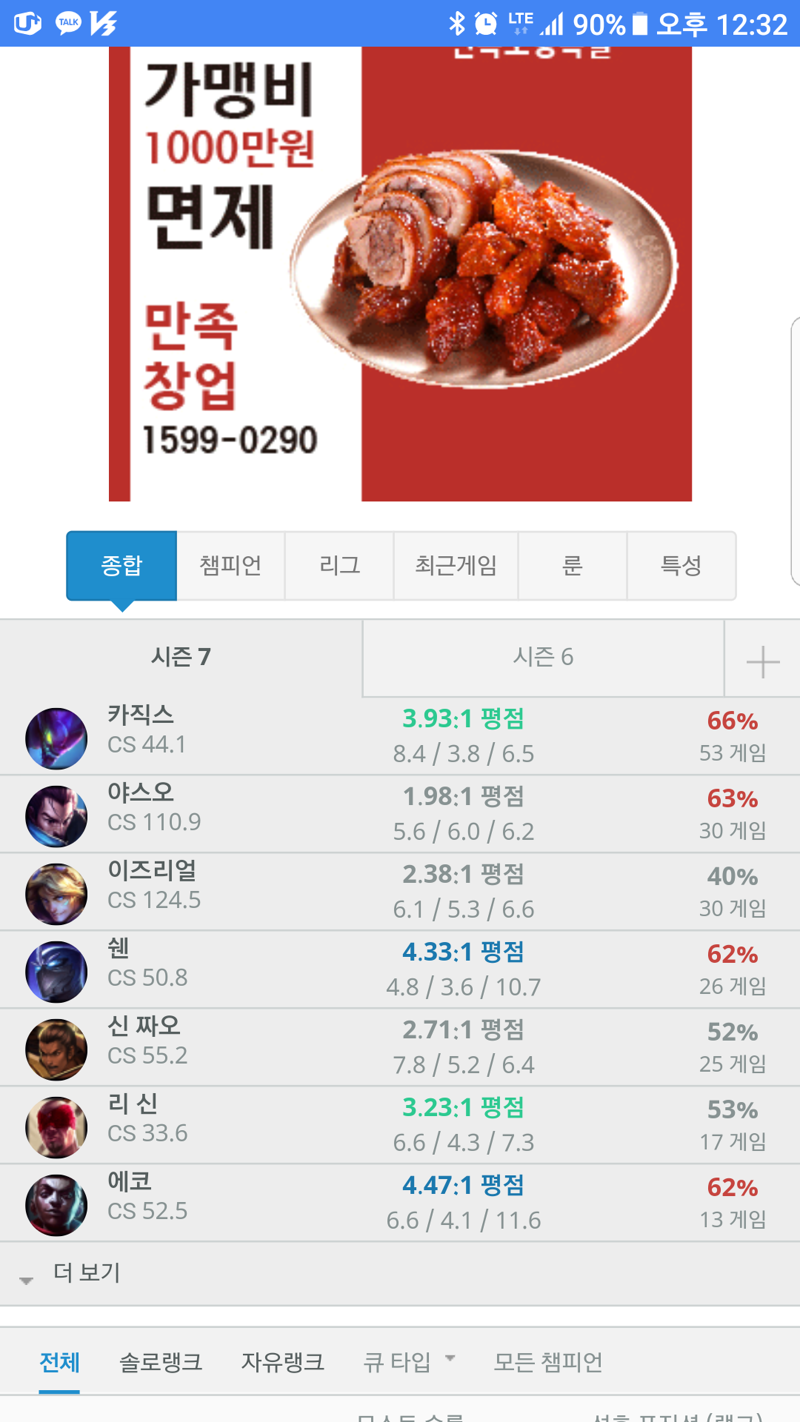This screenshot has height=1422, width=800.
Task: Open 카직스 champion stats row
Action: [400, 736]
